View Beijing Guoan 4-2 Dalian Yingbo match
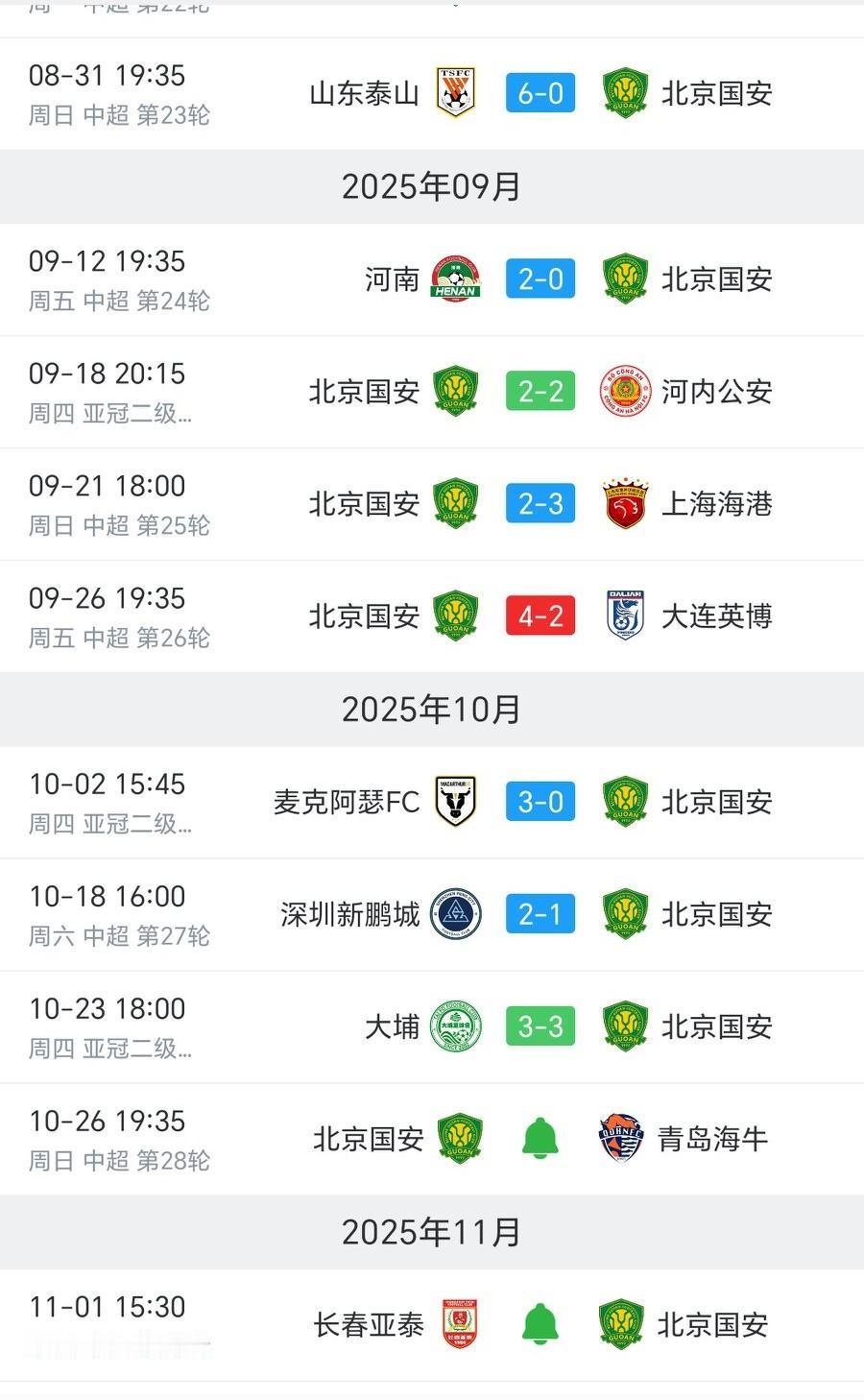Screen dimensions: 864x1400 click(x=540, y=616)
